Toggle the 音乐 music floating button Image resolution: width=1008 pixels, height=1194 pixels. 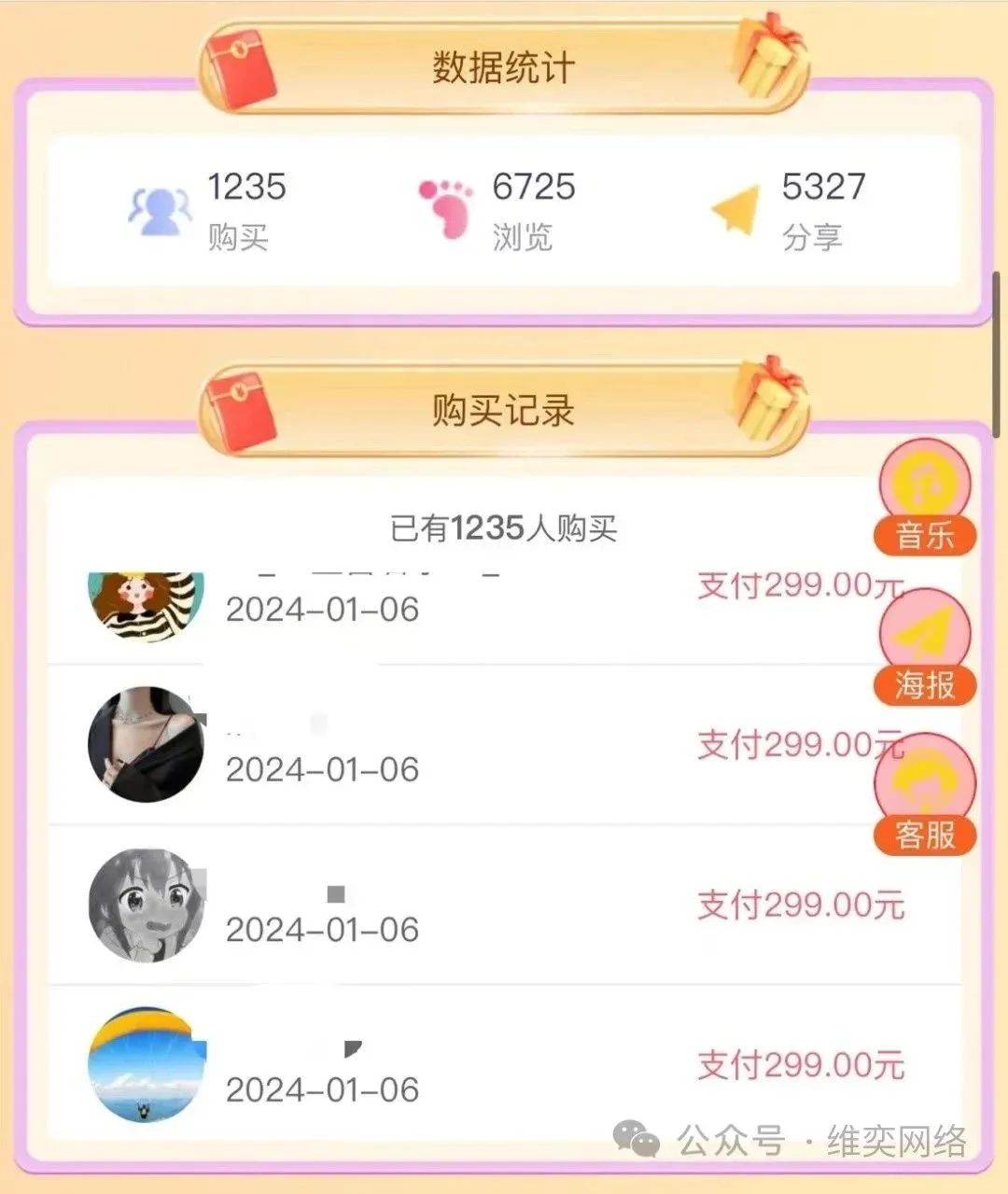(925, 498)
